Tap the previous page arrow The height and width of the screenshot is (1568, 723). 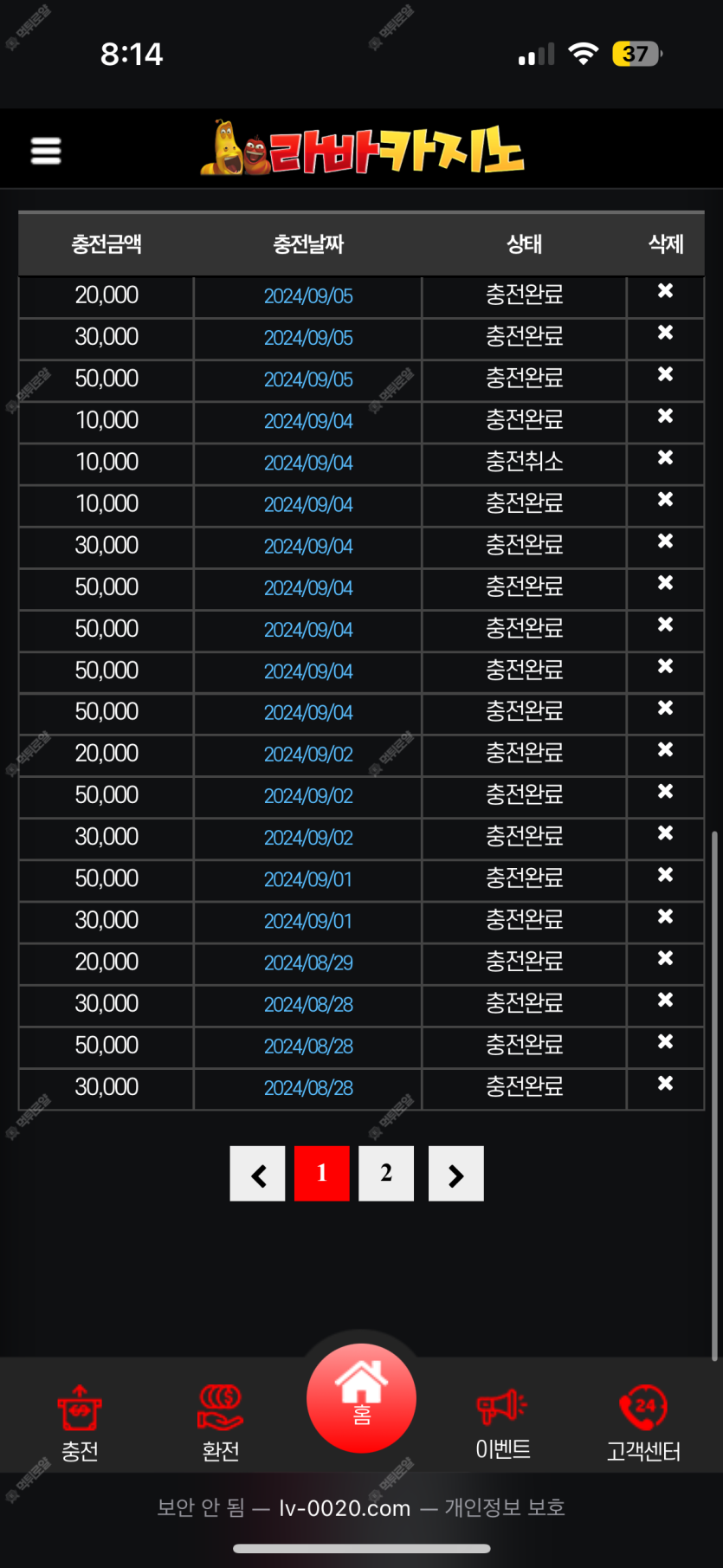coord(257,1173)
